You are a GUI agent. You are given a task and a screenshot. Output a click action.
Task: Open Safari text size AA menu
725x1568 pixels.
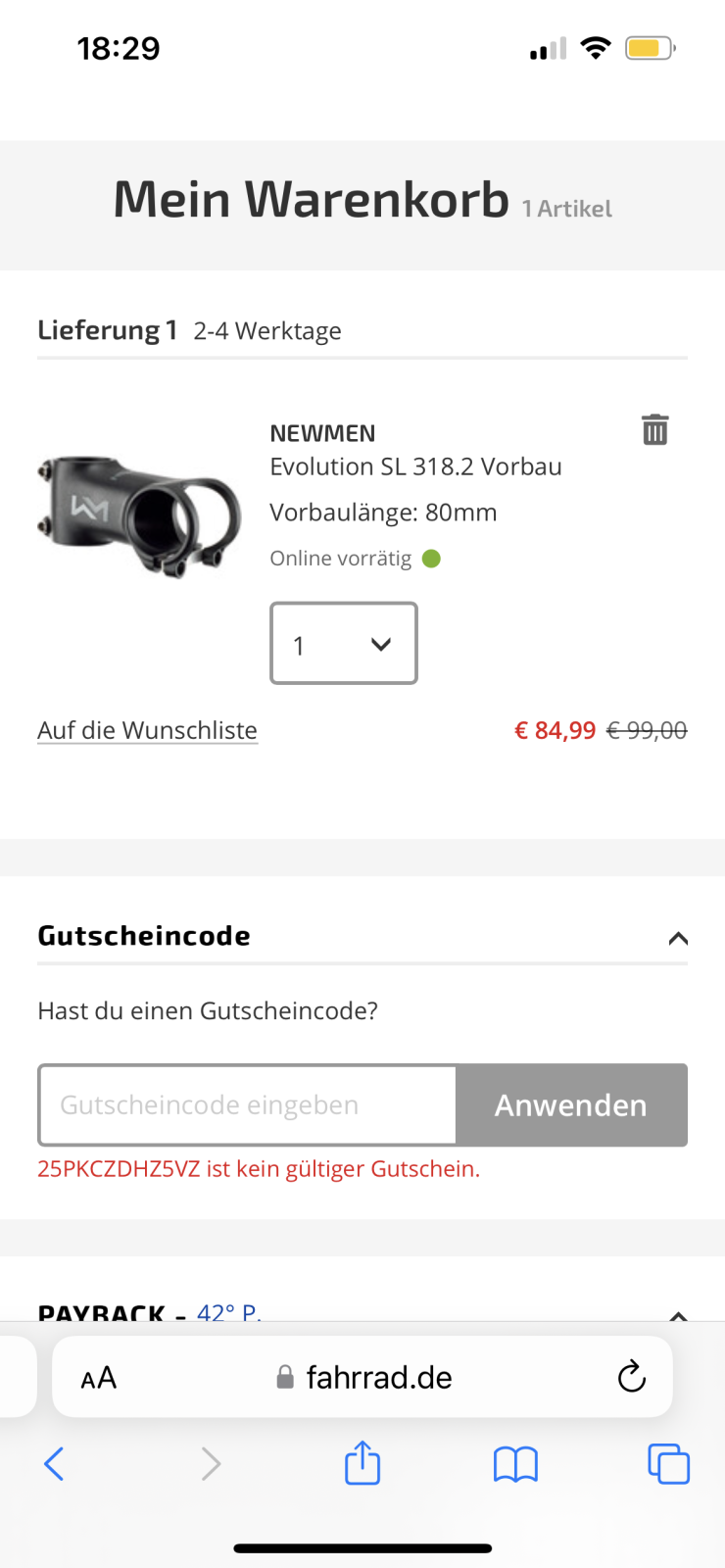click(99, 1378)
